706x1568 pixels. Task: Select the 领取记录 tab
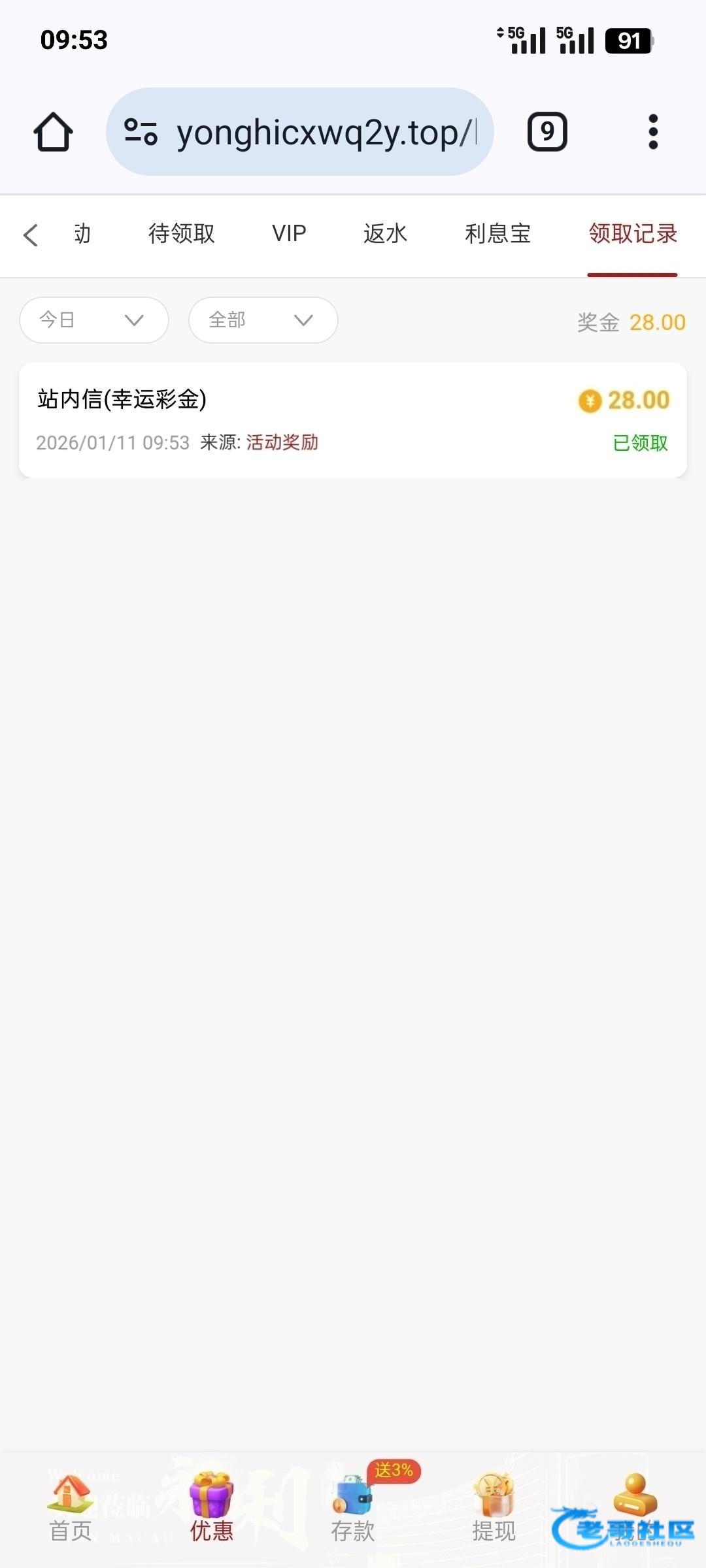tap(632, 234)
